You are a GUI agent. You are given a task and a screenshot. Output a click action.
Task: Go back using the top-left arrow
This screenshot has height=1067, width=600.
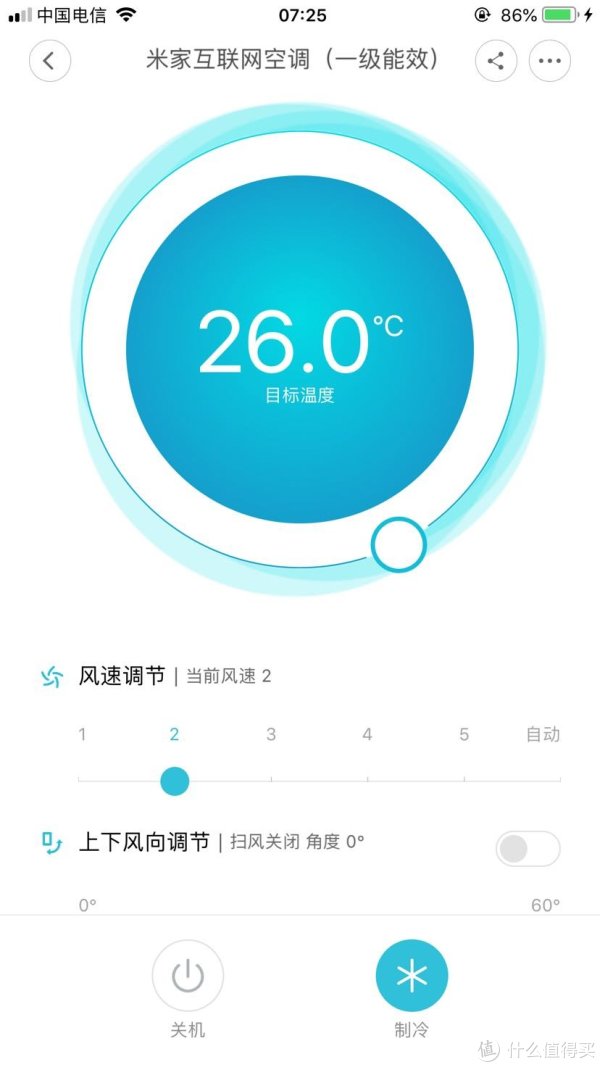(x=50, y=61)
